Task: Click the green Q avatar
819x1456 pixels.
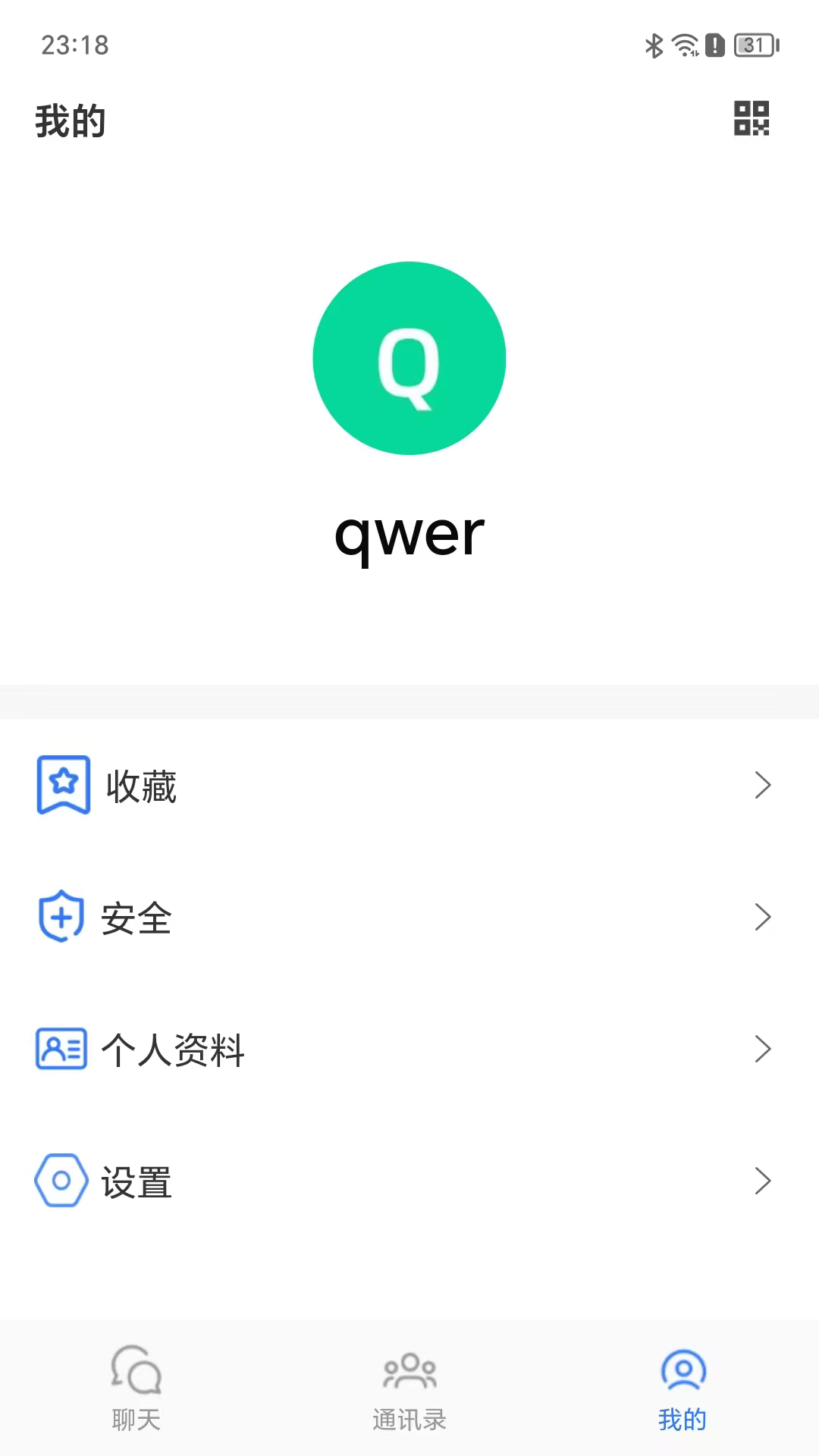Action: 409,358
